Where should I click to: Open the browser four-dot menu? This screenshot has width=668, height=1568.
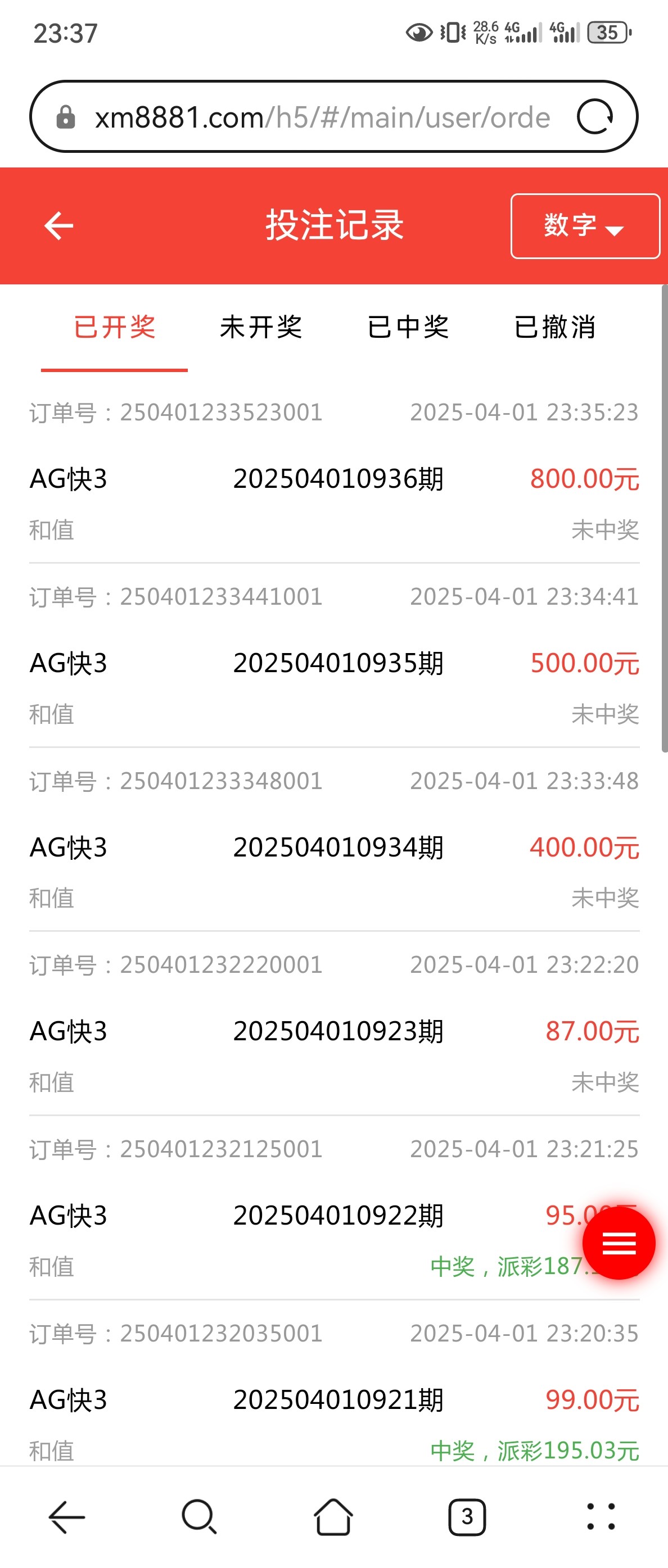tap(601, 1516)
